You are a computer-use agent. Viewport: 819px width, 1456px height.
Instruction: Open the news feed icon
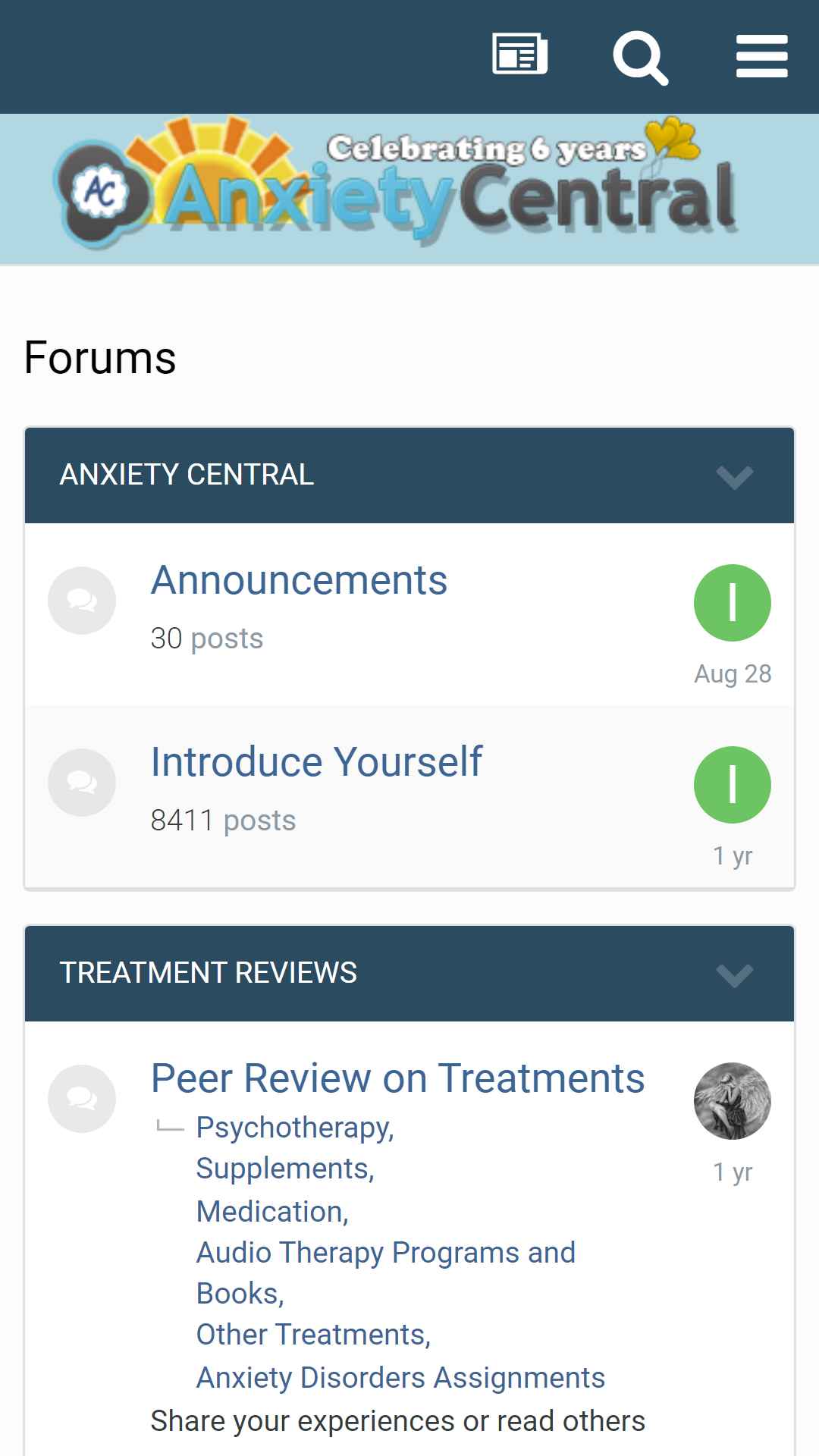click(520, 55)
